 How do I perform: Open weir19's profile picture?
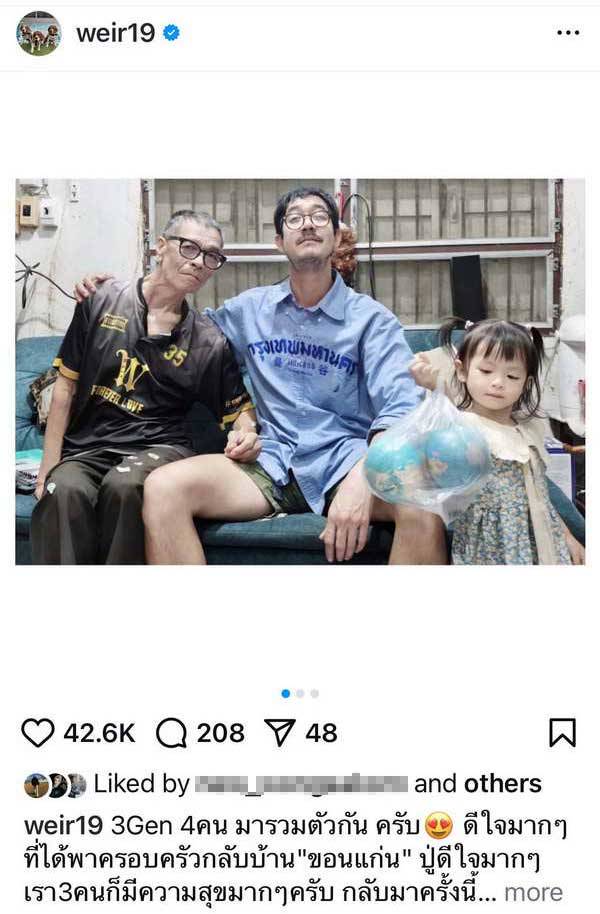coord(38,34)
